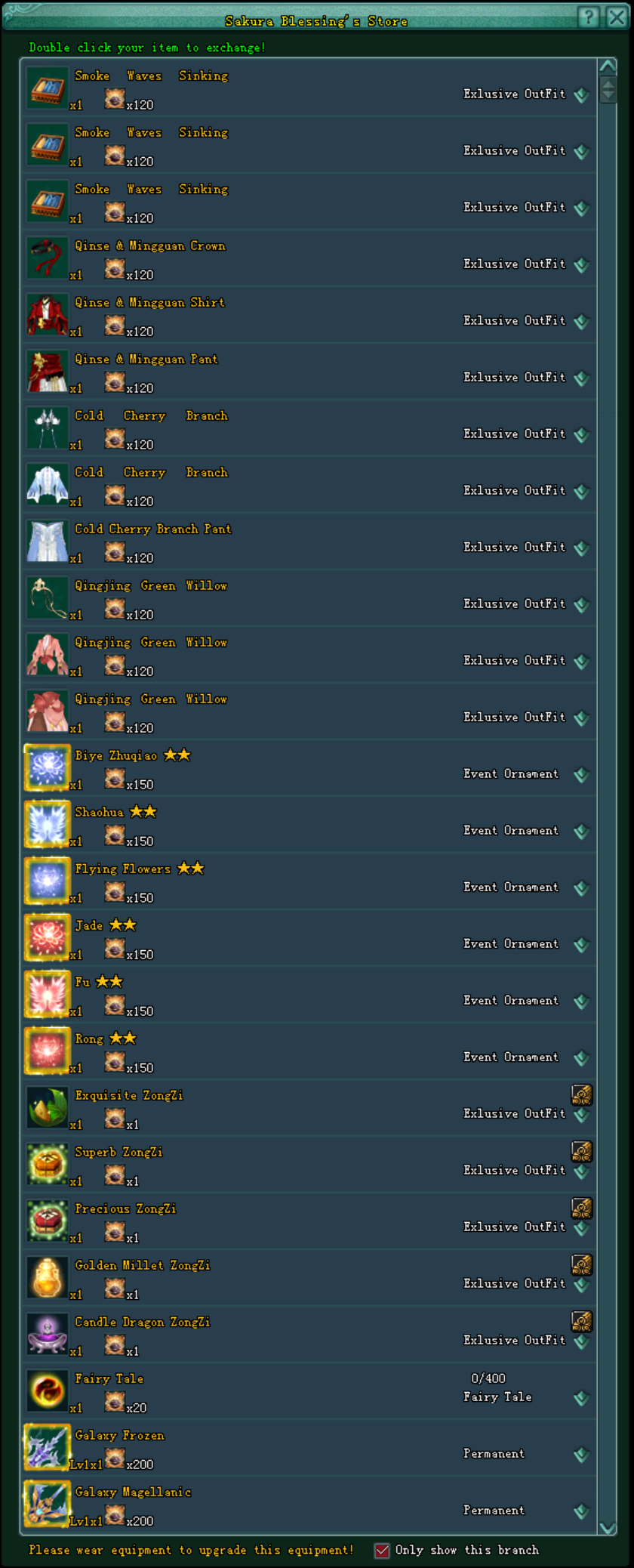Expand the arrow on the Rong row
The width and height of the screenshot is (634, 1568).
(581, 1058)
